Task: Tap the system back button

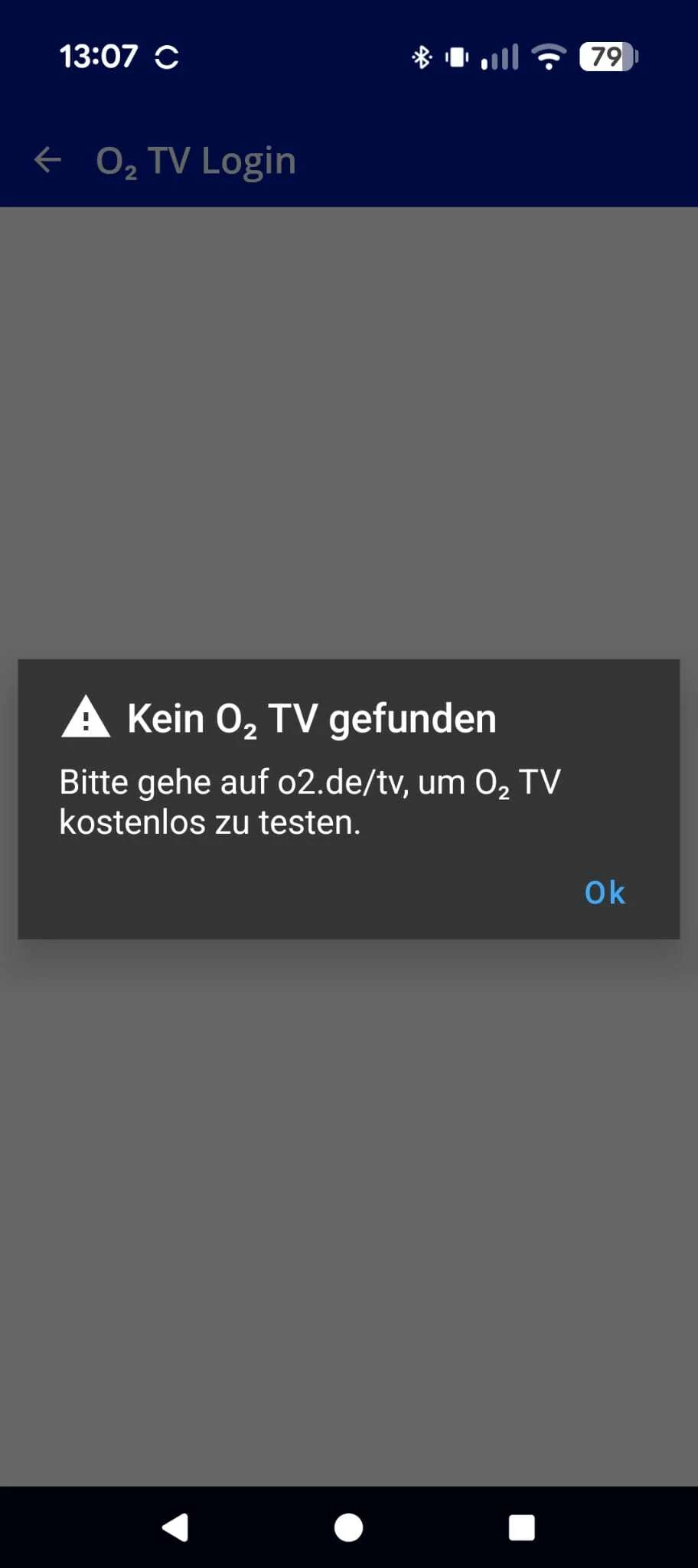Action: point(175,1527)
